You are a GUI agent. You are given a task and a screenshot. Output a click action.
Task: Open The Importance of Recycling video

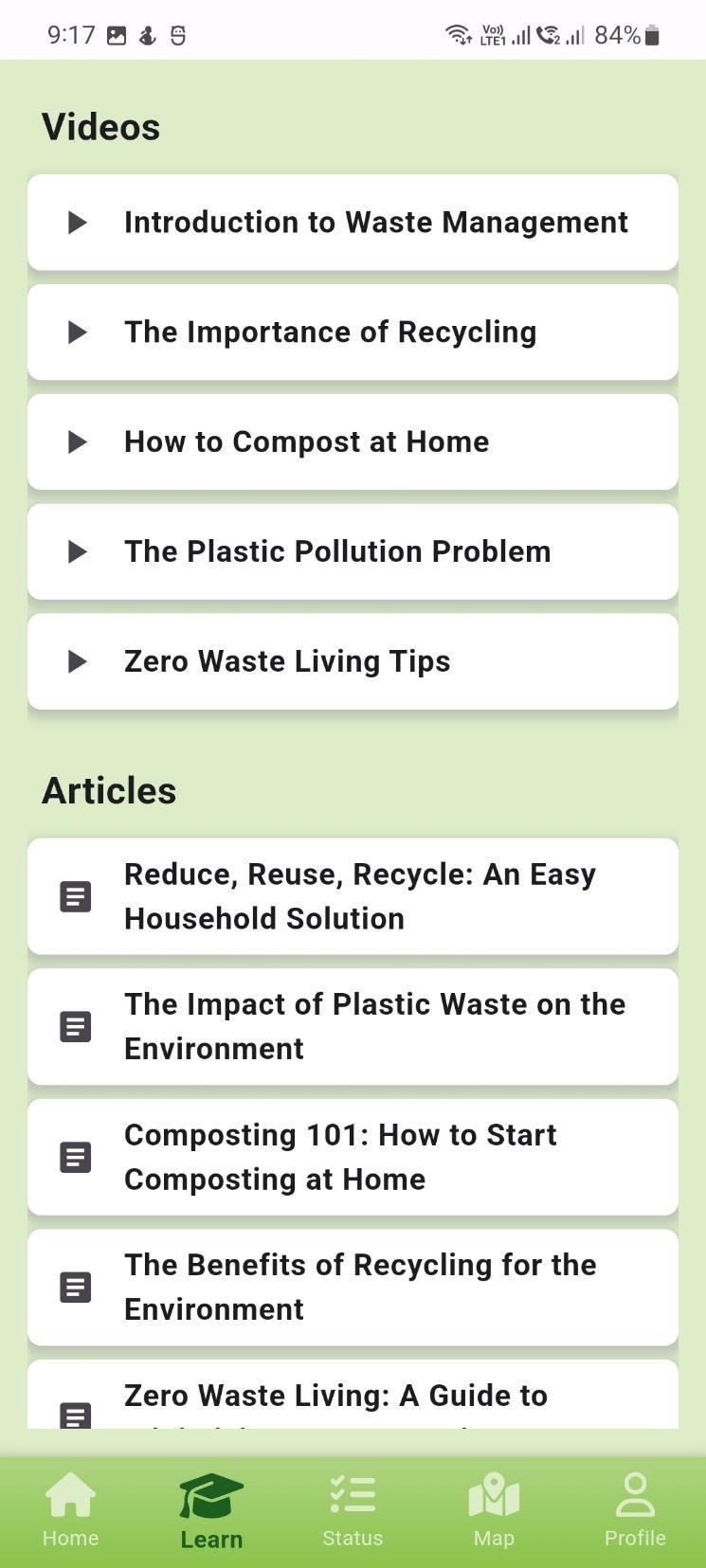pos(353,333)
